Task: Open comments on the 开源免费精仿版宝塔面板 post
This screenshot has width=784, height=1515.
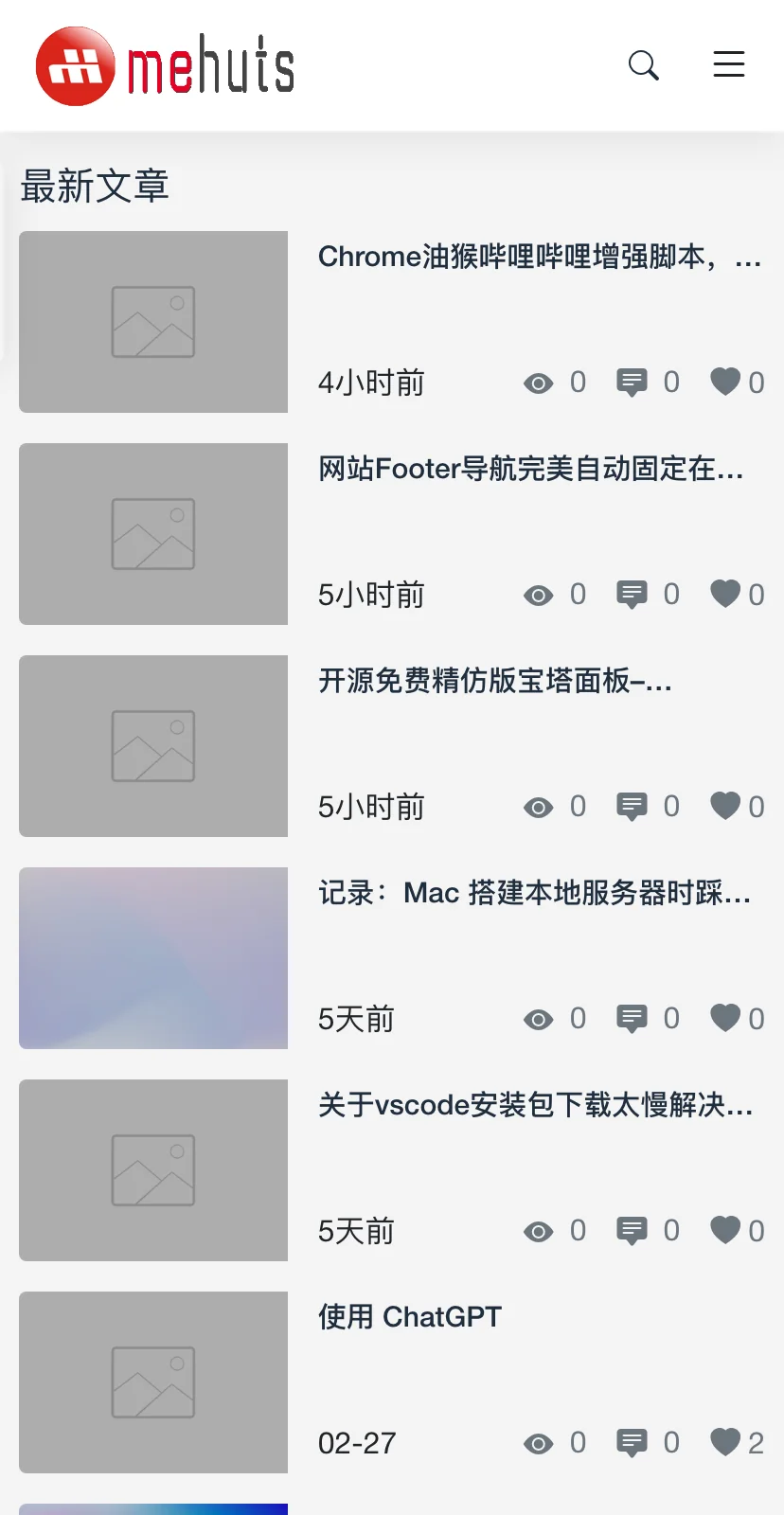Action: (632, 807)
